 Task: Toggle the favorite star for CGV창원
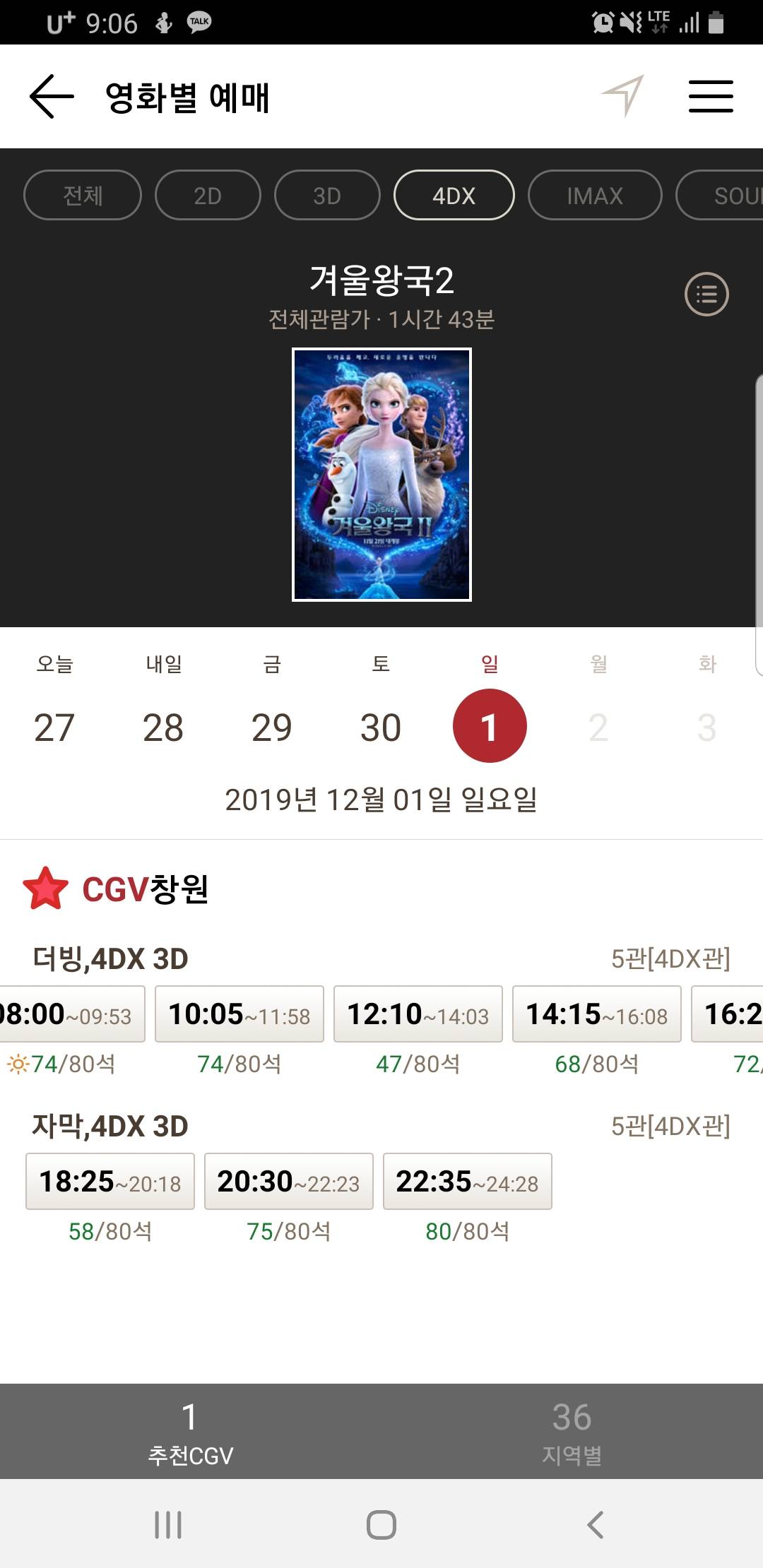click(46, 889)
